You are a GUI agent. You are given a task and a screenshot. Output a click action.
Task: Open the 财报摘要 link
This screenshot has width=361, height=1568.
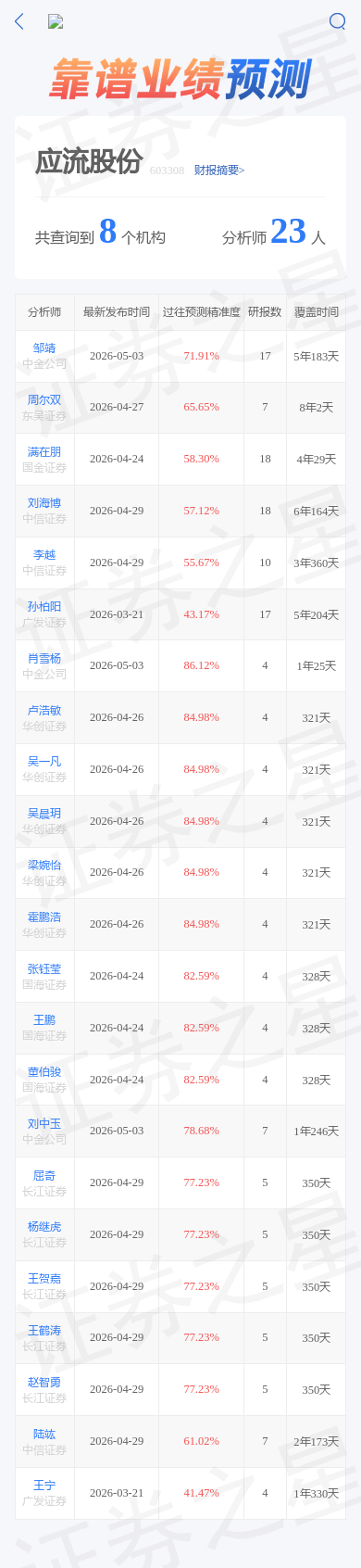219,171
